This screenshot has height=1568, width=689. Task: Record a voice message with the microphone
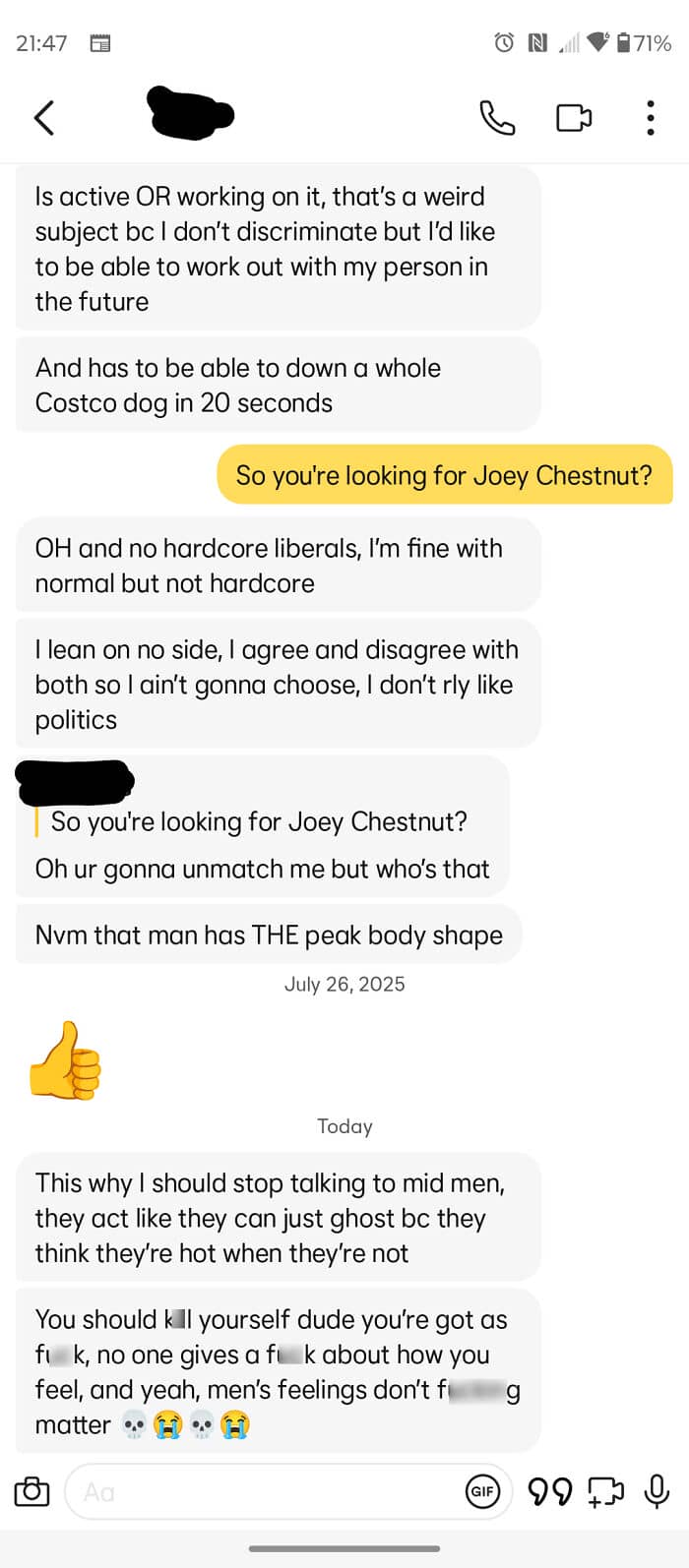657,1491
